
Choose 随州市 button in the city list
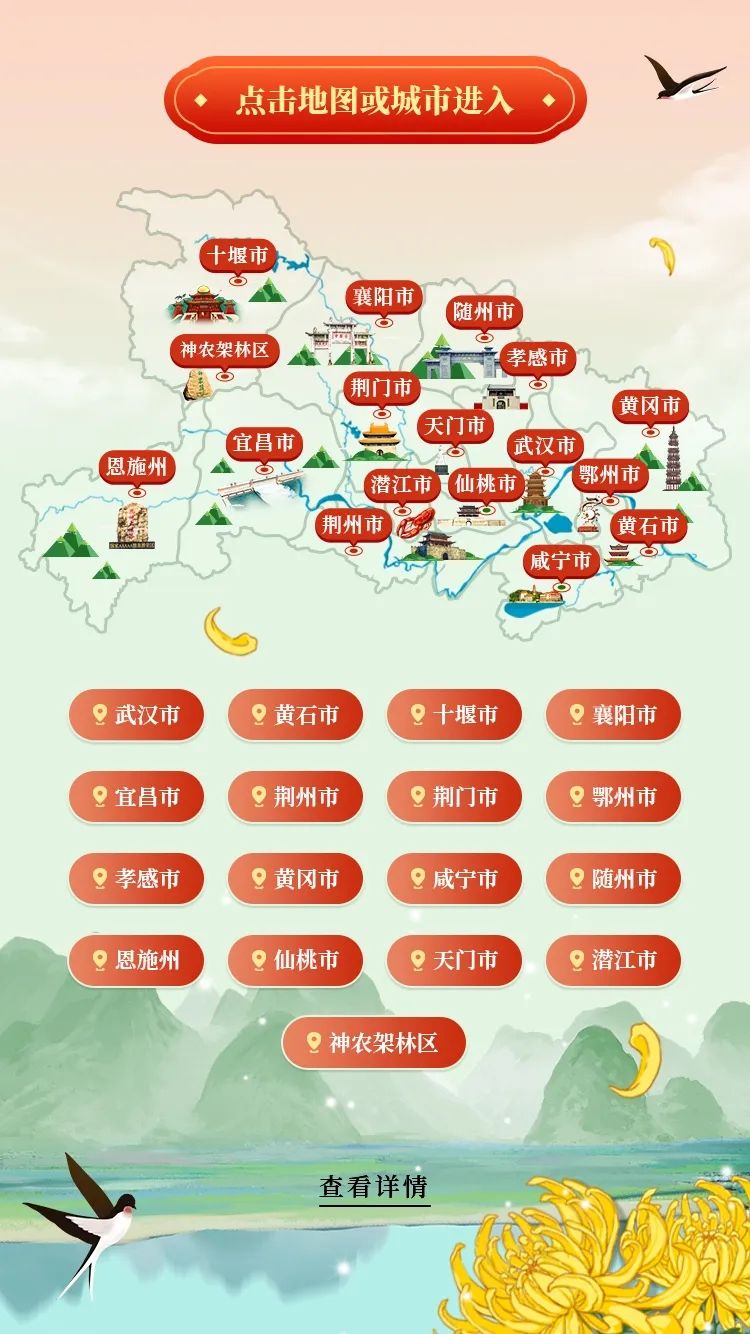613,879
